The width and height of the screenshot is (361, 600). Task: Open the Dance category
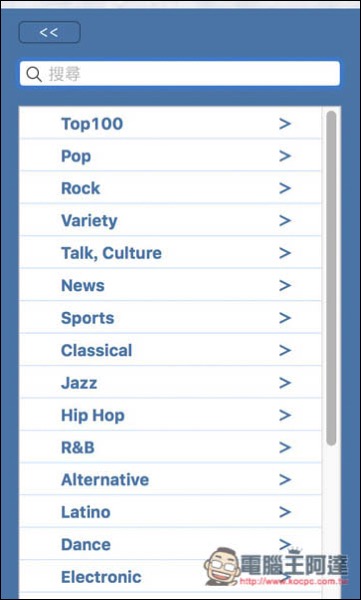pyautogui.click(x=170, y=544)
